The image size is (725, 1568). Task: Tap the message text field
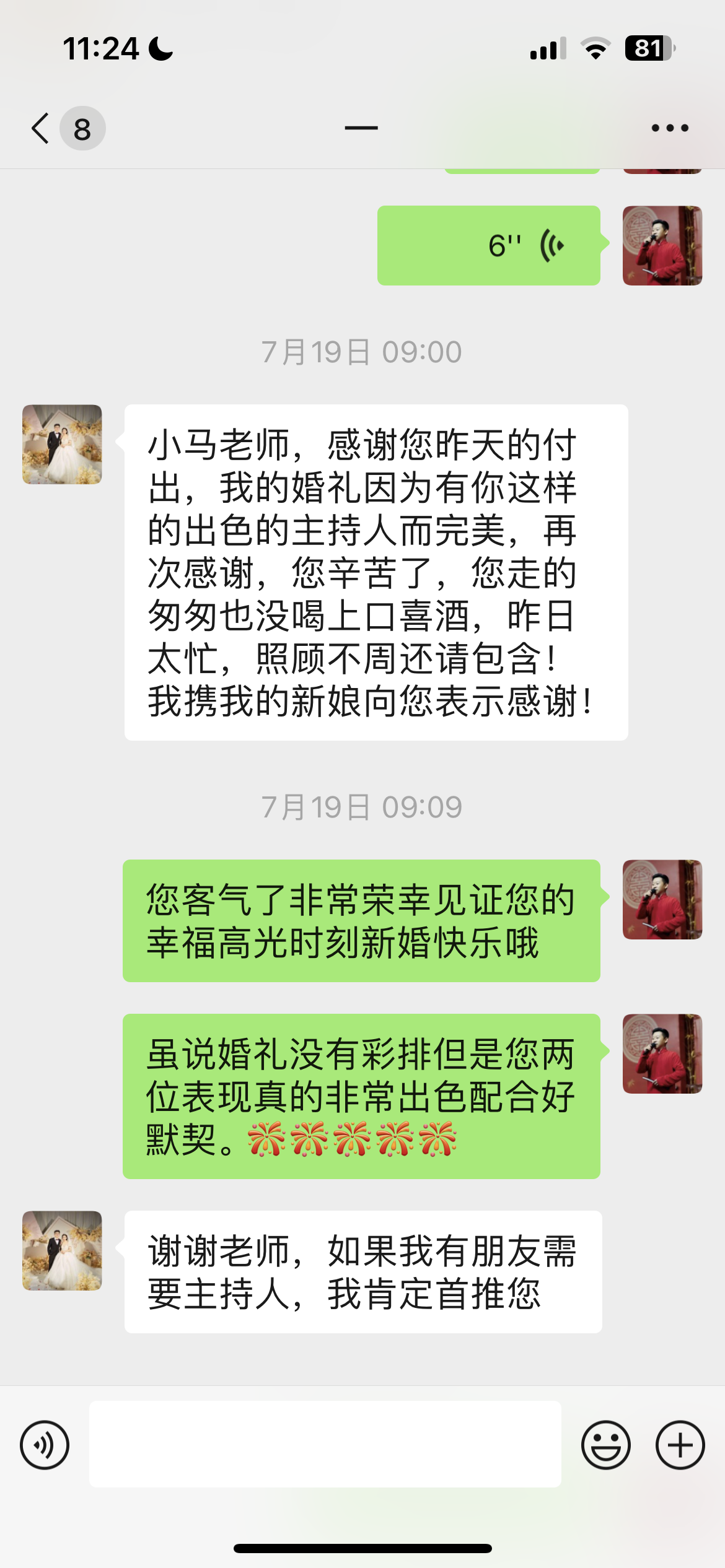pyautogui.click(x=325, y=1444)
